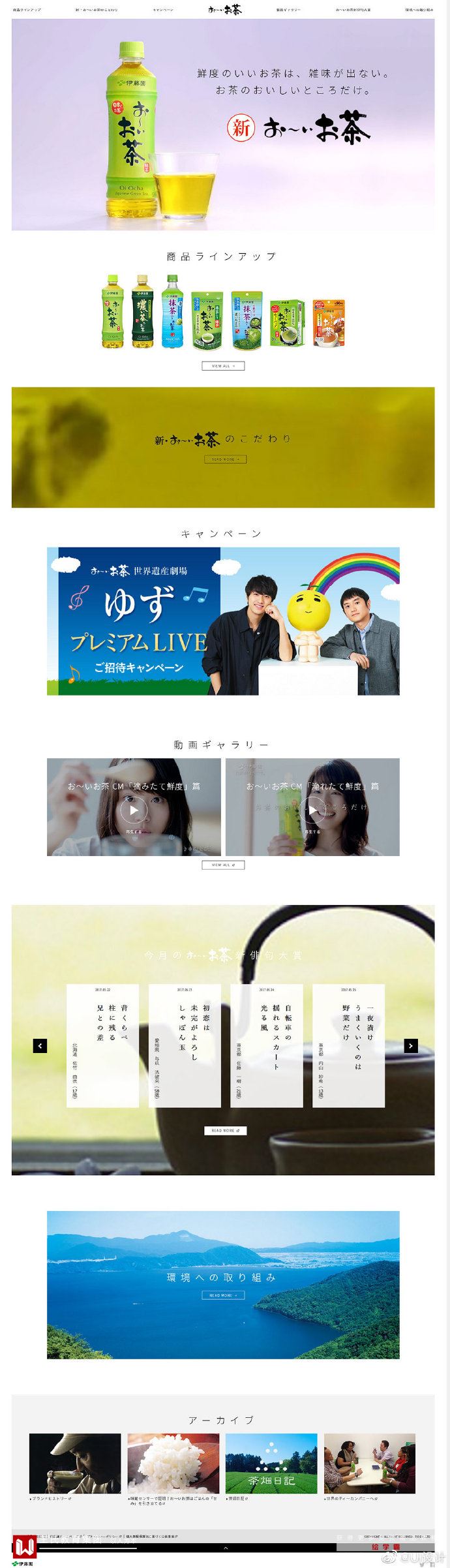Tap VIEW ALL under the video gallery

(x=223, y=865)
